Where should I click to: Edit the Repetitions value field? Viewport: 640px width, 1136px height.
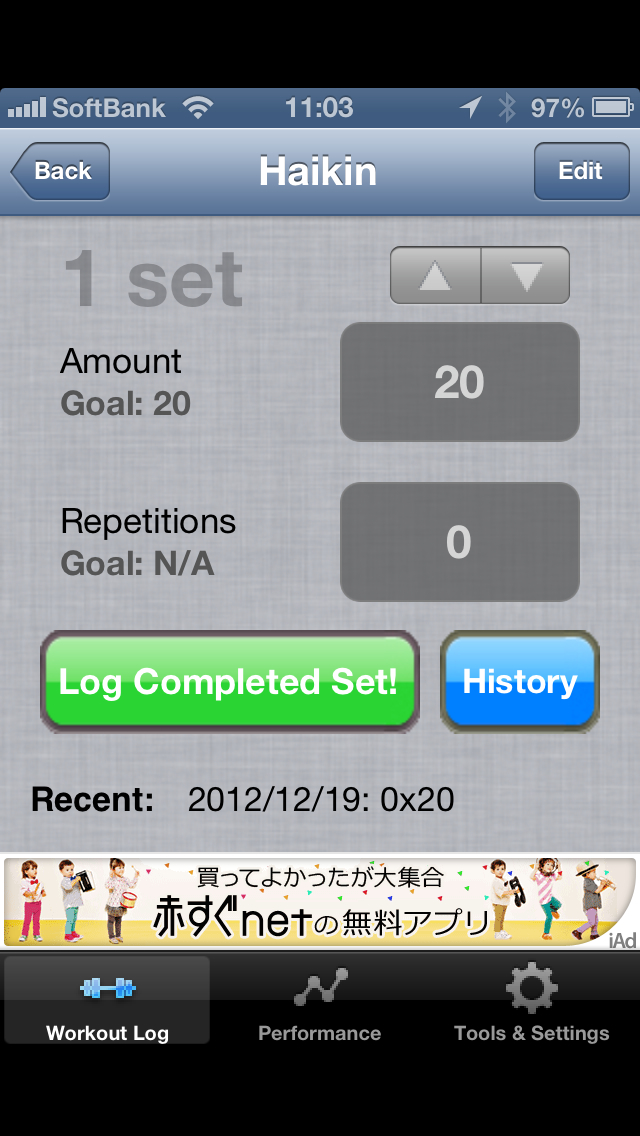click(x=459, y=542)
